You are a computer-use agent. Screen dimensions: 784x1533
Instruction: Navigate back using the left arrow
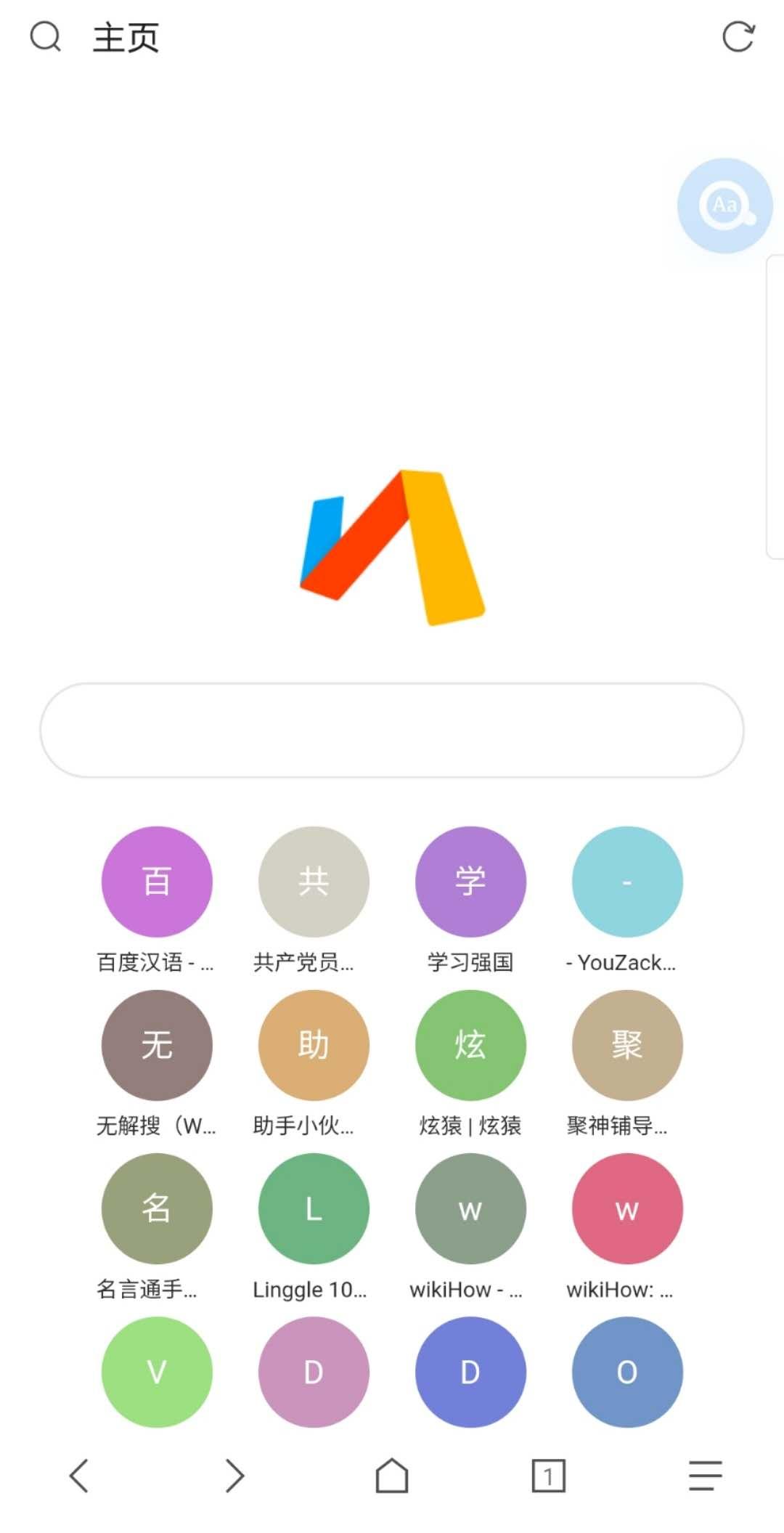[x=80, y=1476]
